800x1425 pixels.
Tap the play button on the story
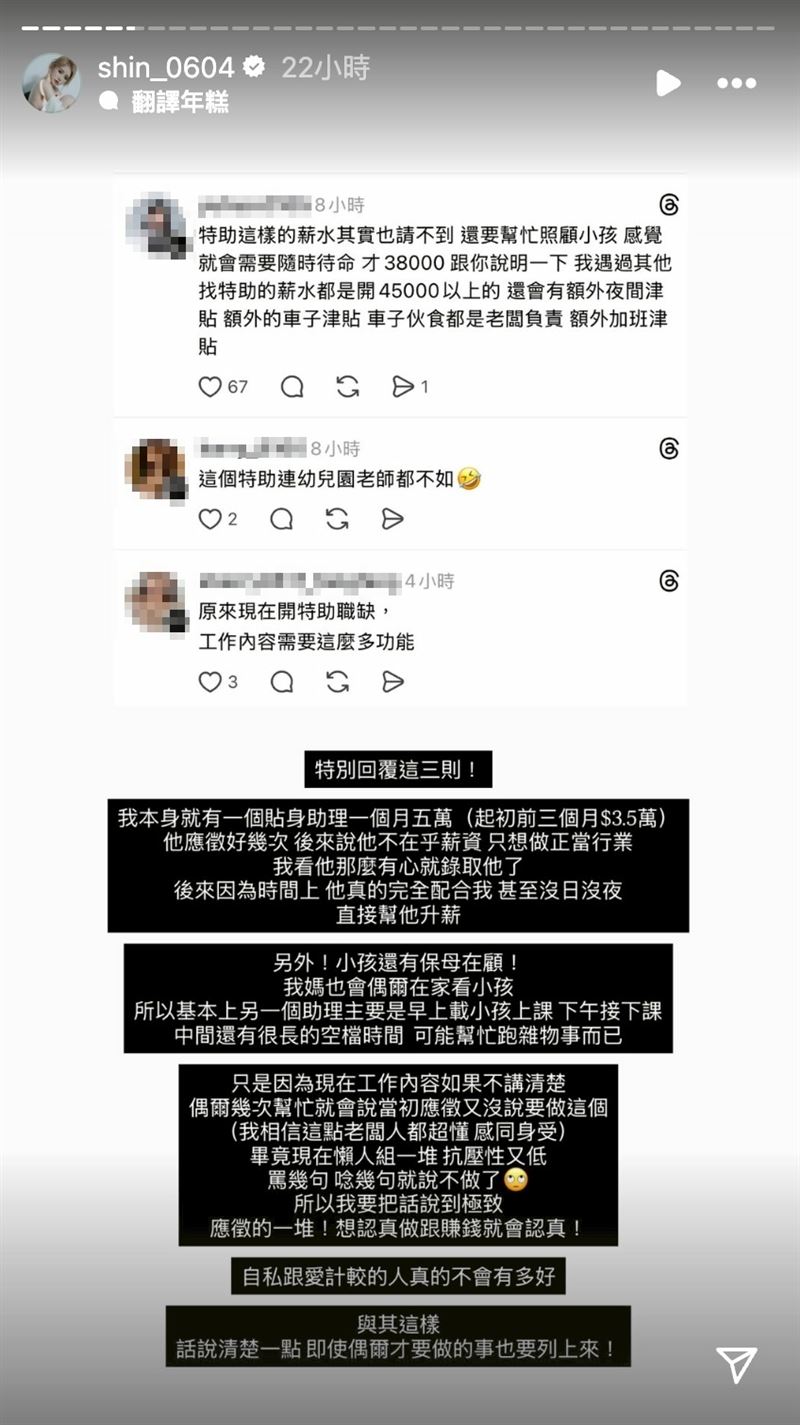[x=668, y=84]
